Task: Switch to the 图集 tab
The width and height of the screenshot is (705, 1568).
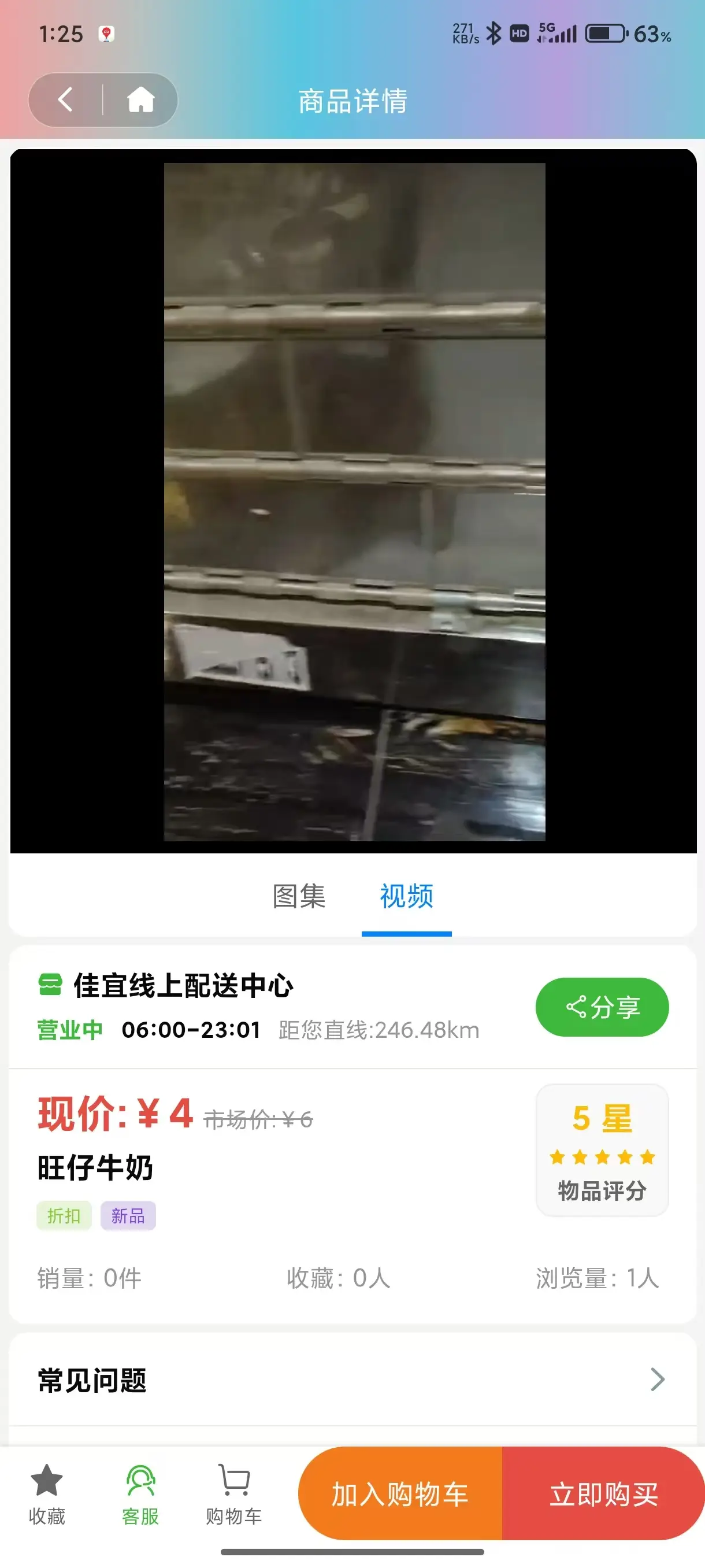Action: point(299,896)
